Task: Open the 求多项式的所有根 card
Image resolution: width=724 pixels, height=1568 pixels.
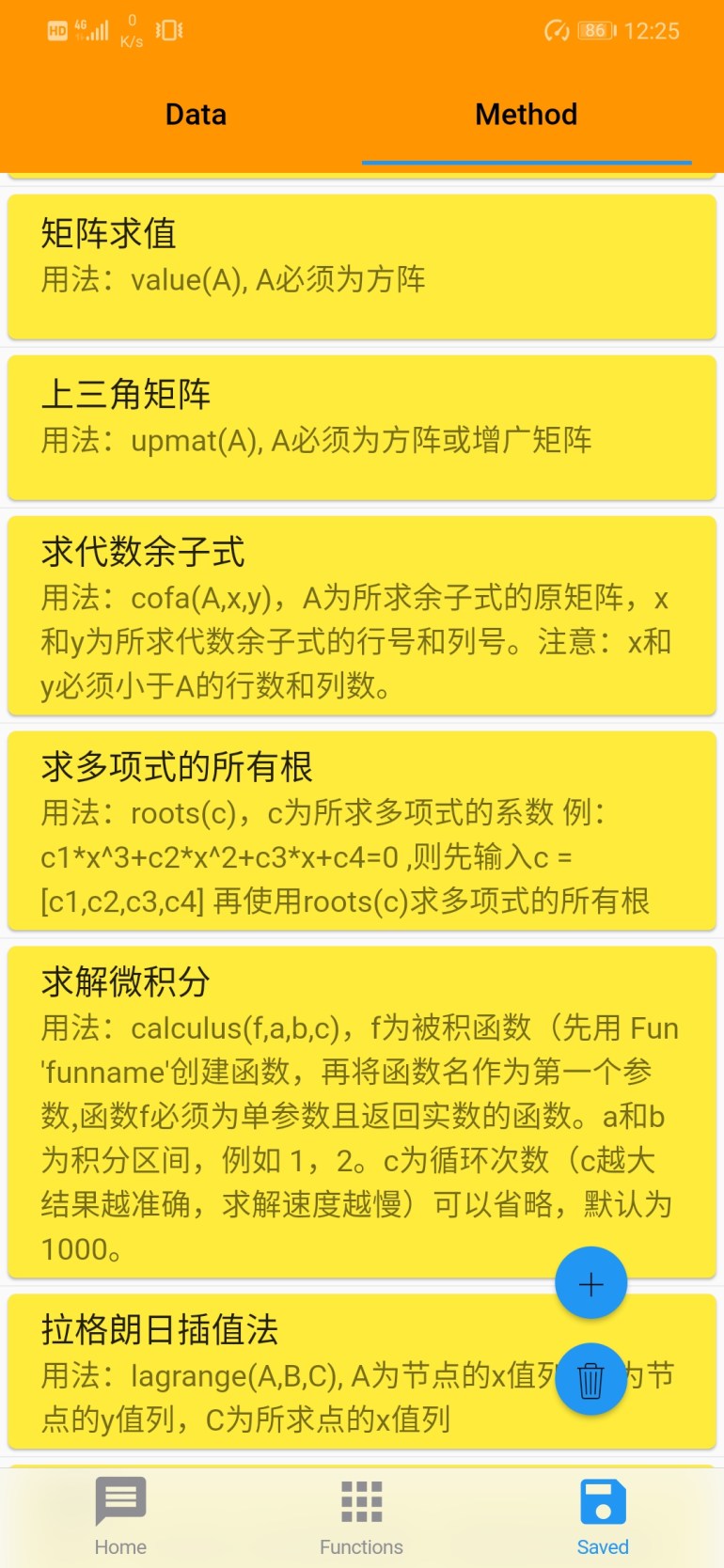Action: (362, 831)
